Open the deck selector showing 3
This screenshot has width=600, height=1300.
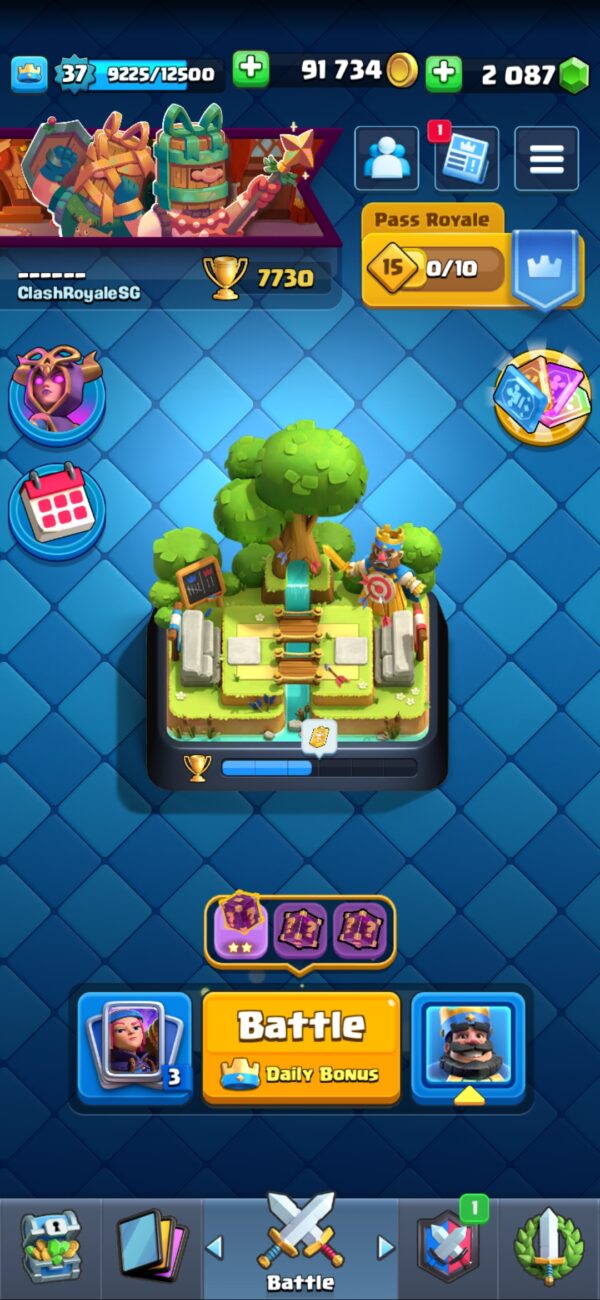[x=135, y=1047]
